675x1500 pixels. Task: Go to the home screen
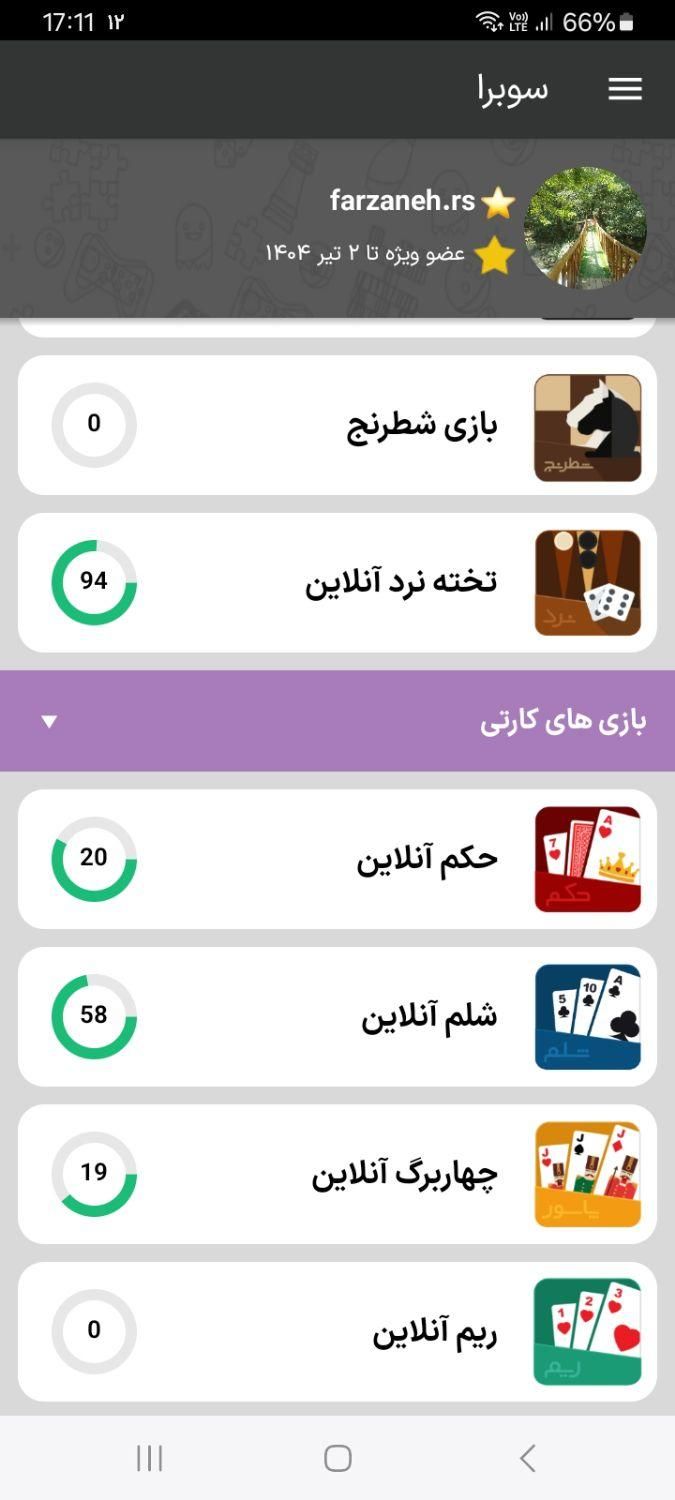coord(338,1458)
